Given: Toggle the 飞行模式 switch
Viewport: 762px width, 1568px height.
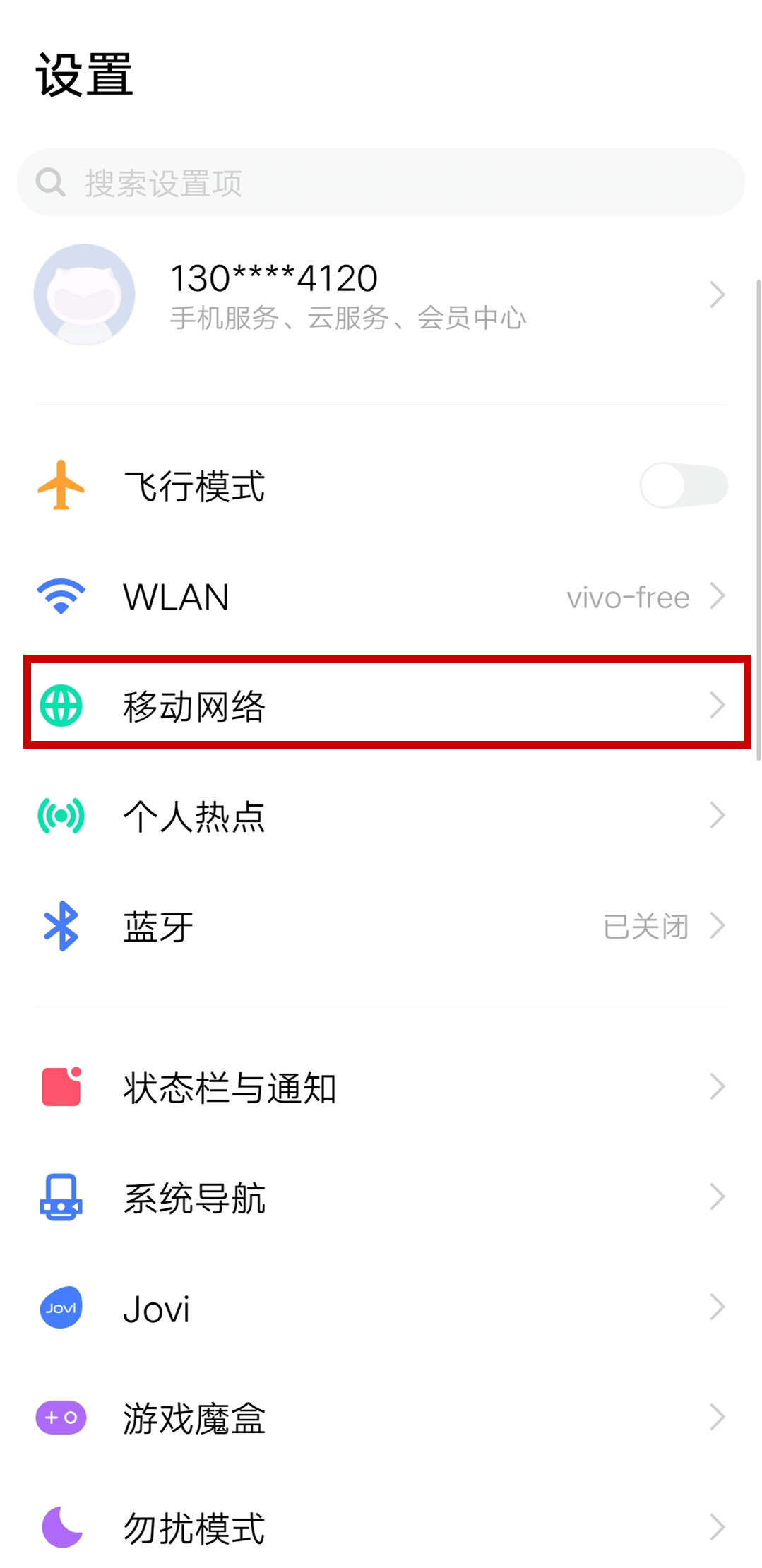Looking at the screenshot, I should pyautogui.click(x=683, y=485).
